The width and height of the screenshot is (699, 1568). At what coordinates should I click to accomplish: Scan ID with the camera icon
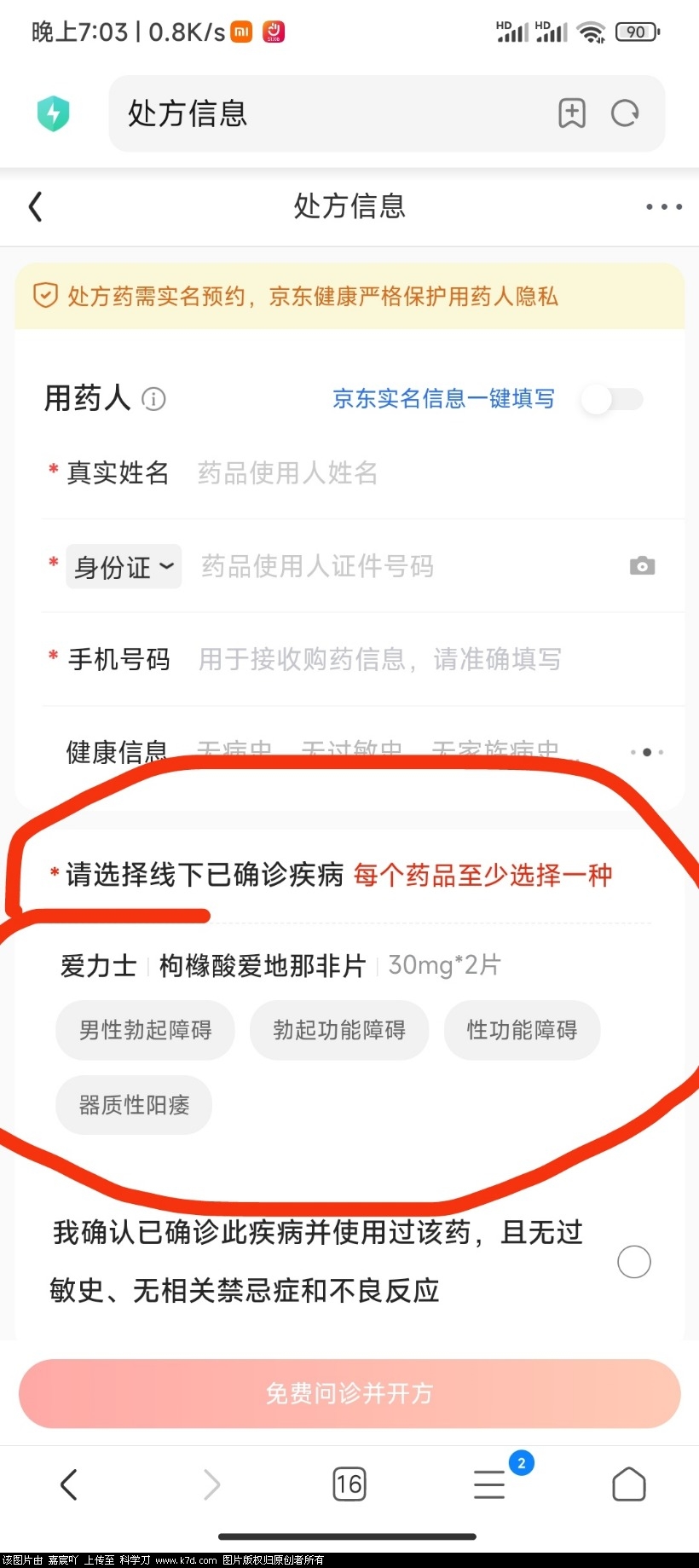(x=642, y=566)
